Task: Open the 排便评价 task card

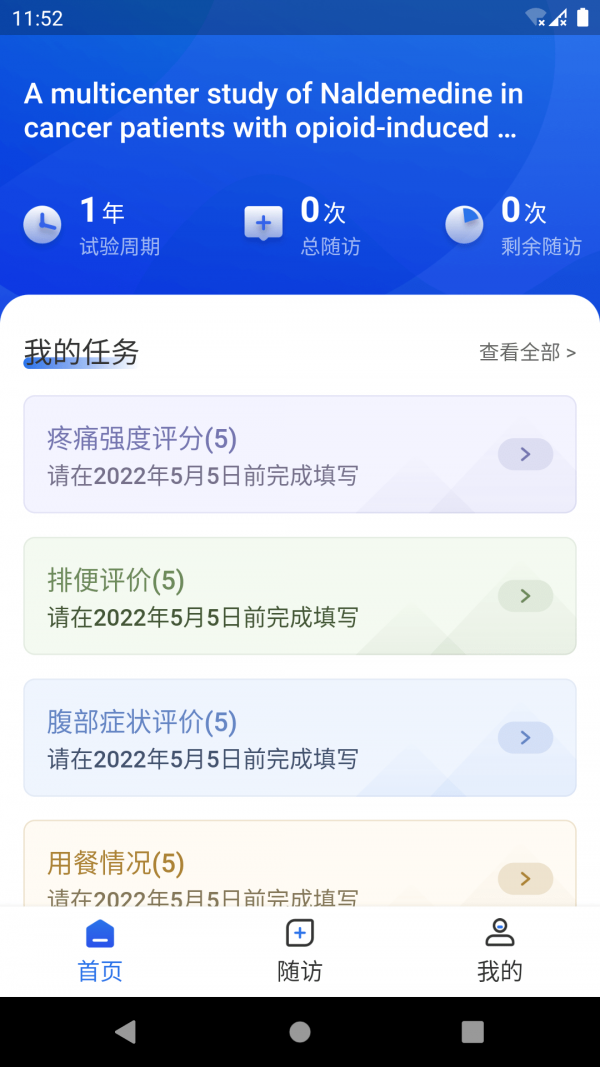Action: [299, 596]
